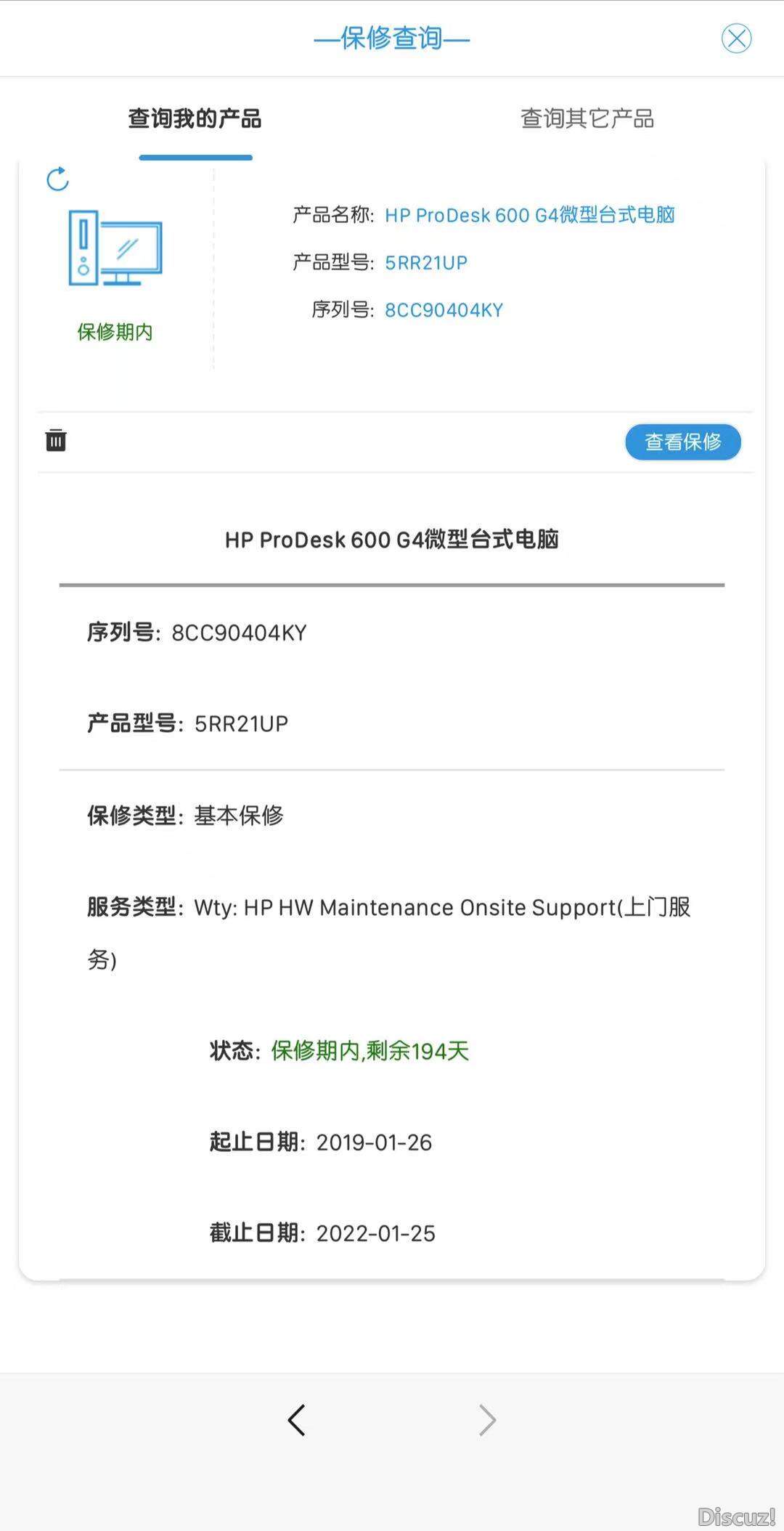784x1531 pixels.
Task: Select the 查询我的产品 tab
Action: pyautogui.click(x=195, y=118)
